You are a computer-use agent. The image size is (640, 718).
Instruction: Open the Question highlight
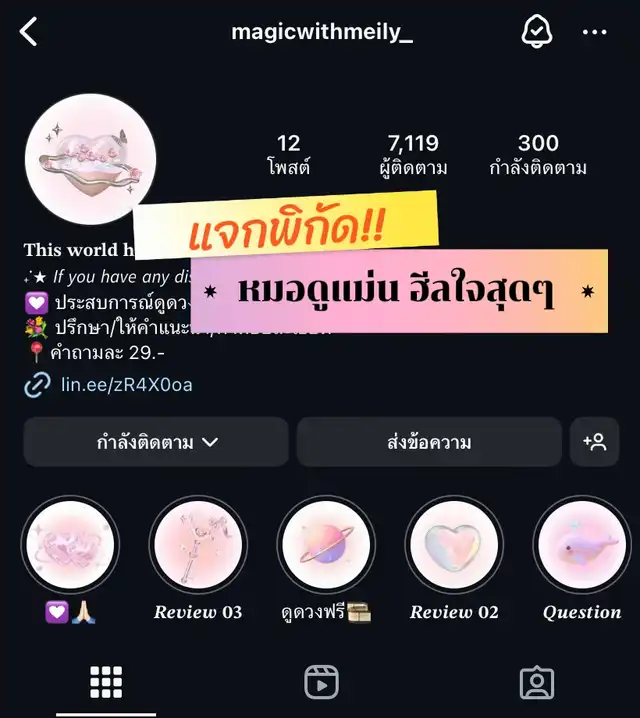pyautogui.click(x=581, y=546)
